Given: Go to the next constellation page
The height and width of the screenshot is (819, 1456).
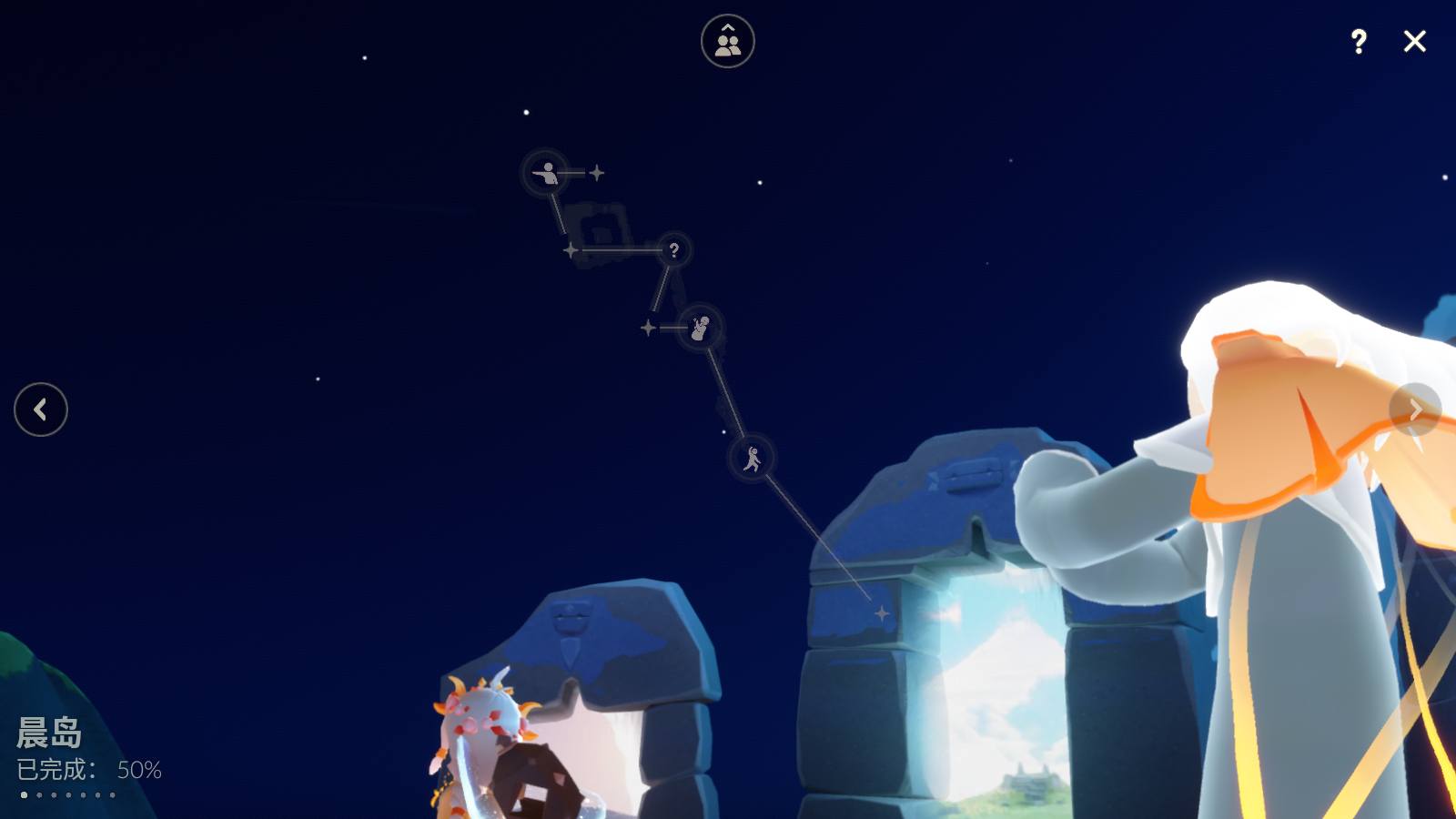Looking at the screenshot, I should (x=1415, y=409).
